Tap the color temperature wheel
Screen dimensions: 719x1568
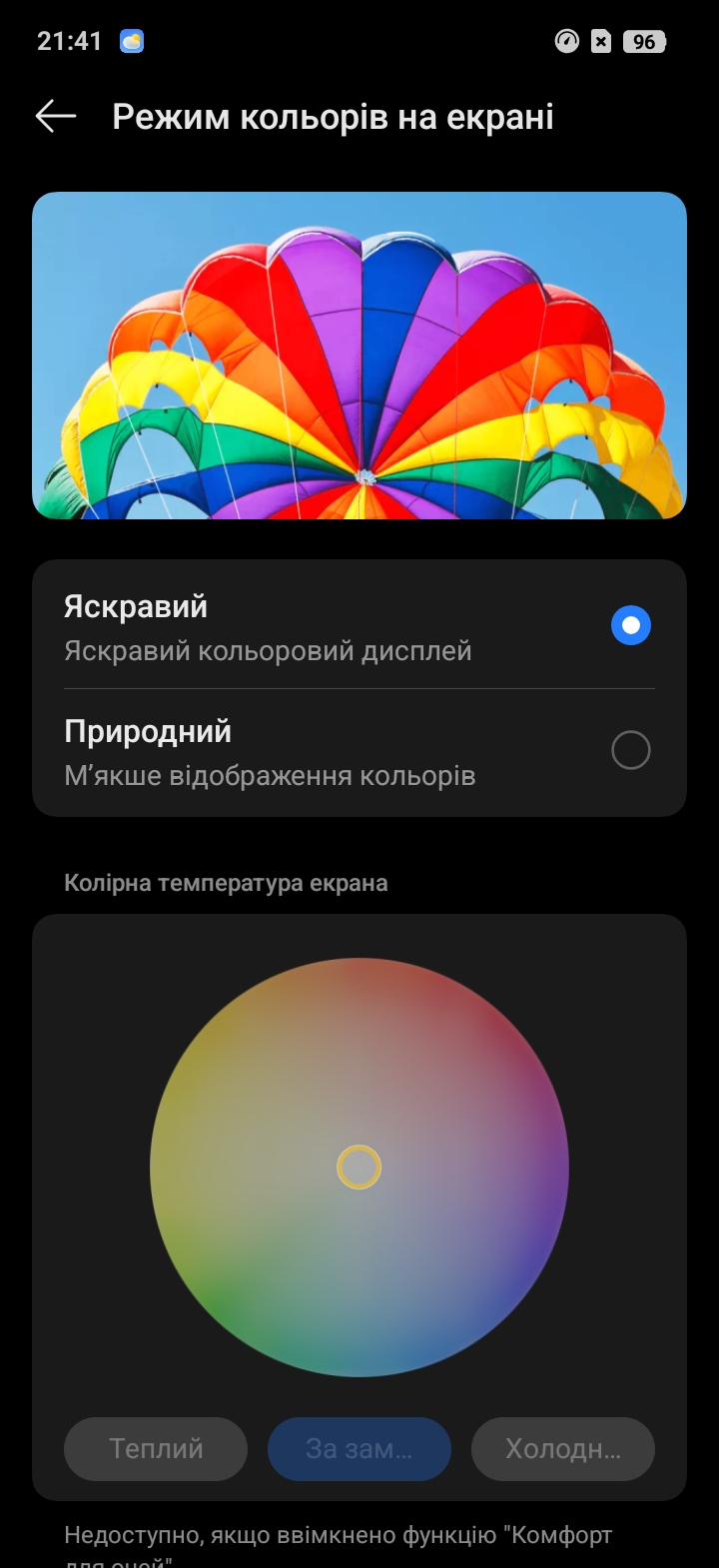point(359,1167)
